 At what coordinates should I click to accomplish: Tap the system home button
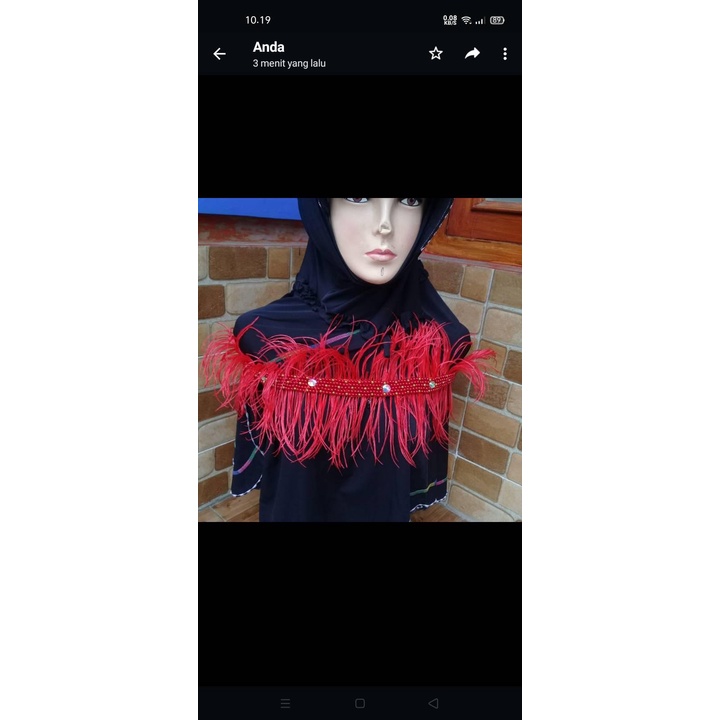[x=360, y=703]
